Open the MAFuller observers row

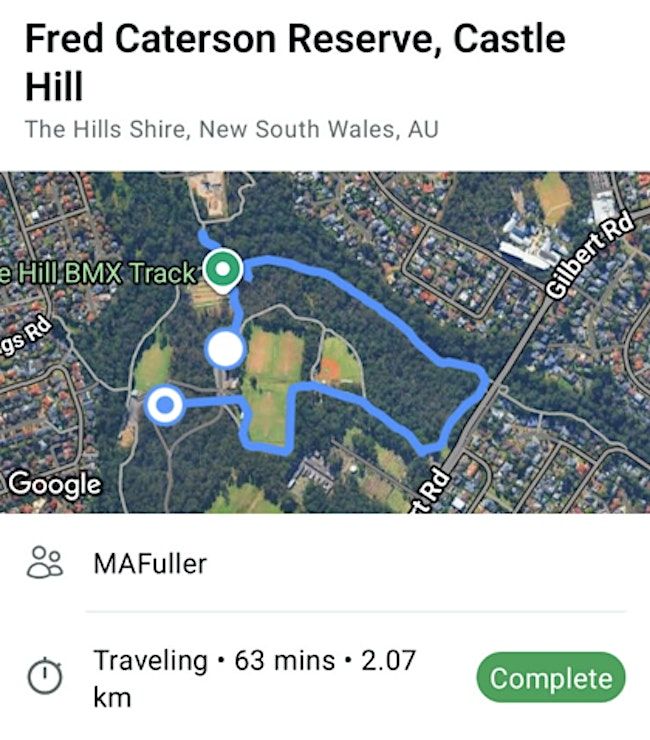tap(150, 563)
